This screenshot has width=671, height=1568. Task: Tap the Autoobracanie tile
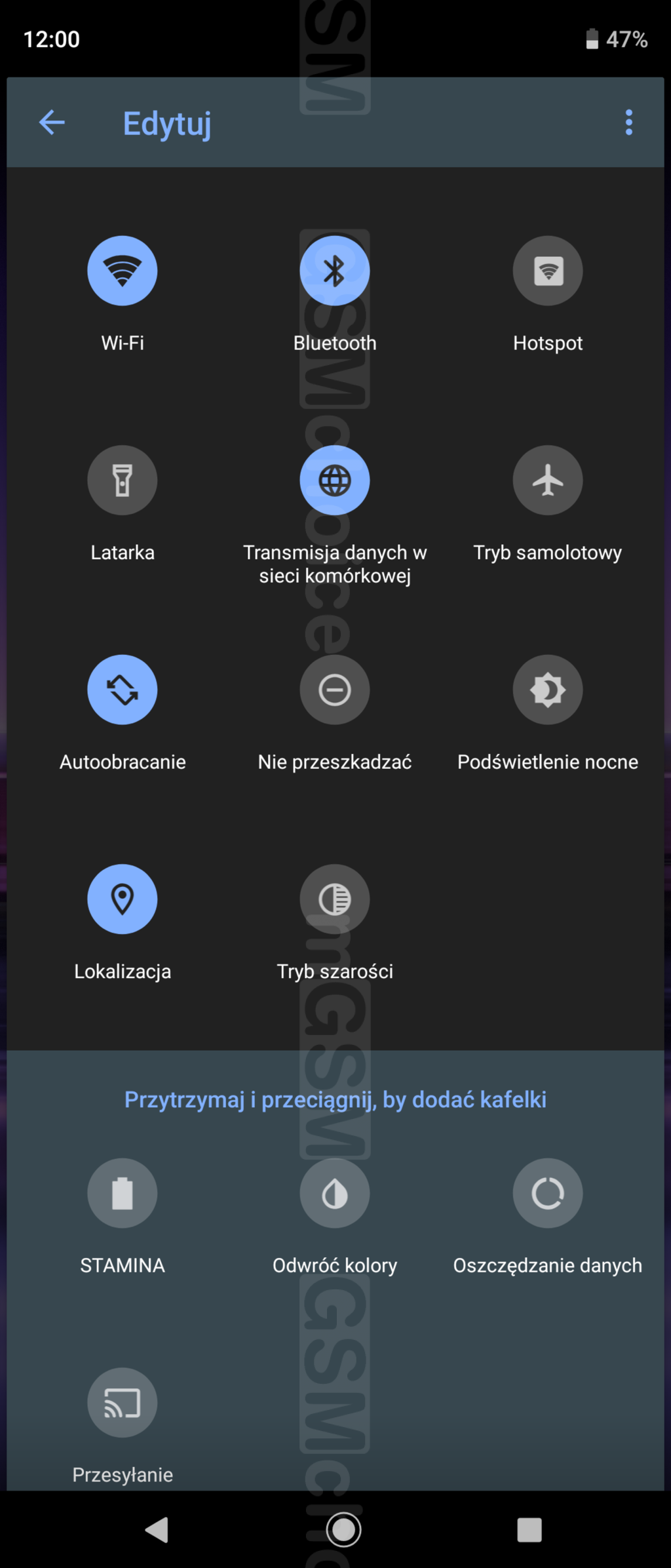[x=123, y=690]
